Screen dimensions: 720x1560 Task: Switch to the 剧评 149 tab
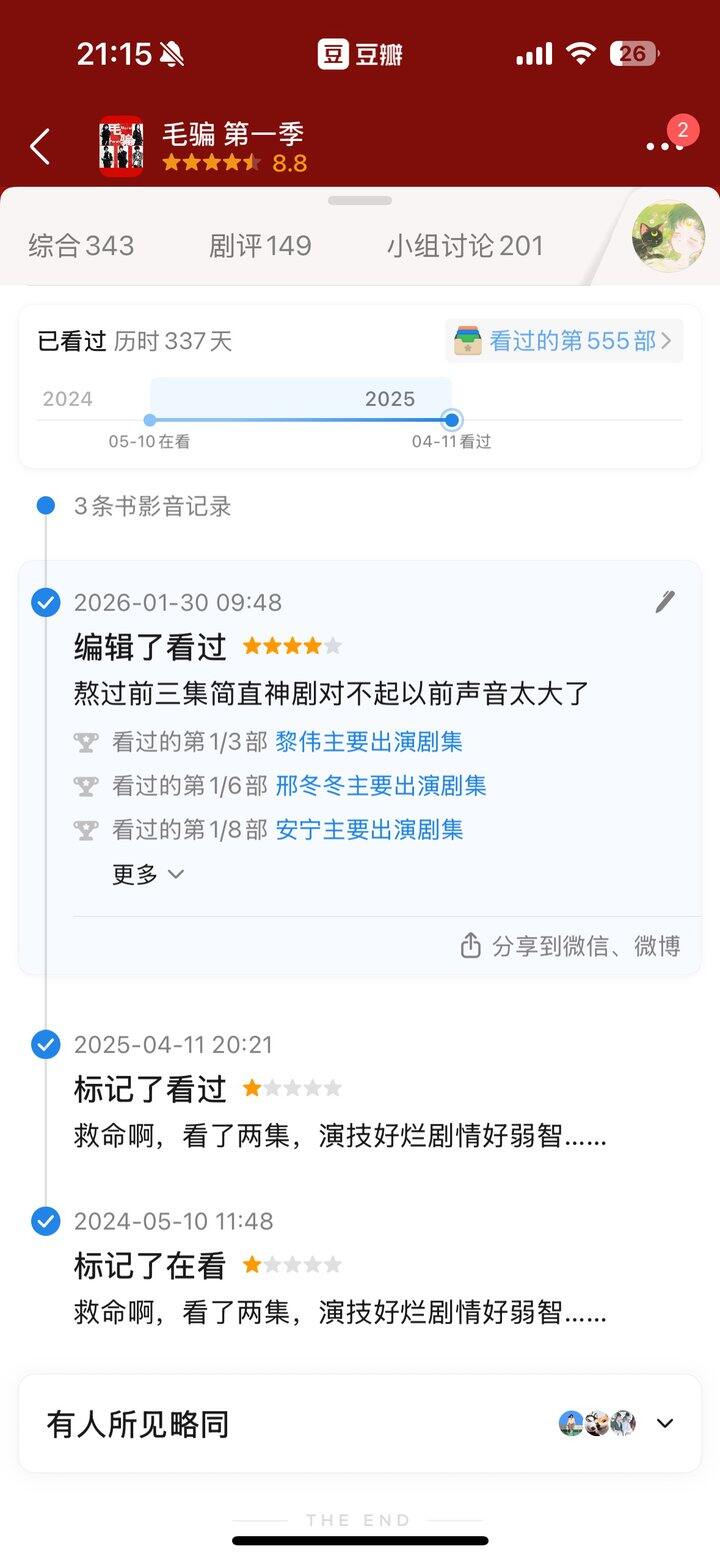pos(260,246)
